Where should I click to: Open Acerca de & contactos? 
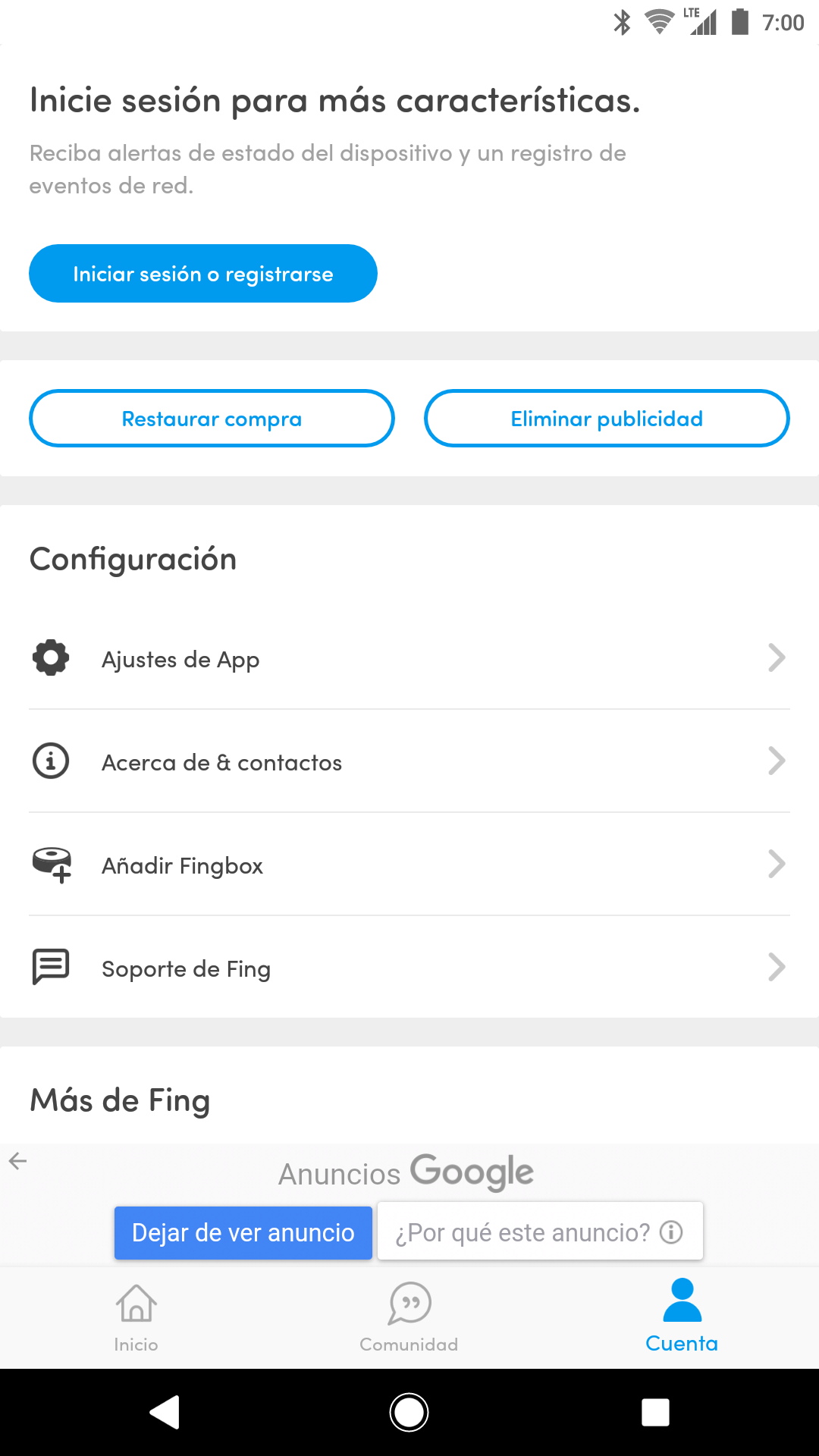[409, 761]
